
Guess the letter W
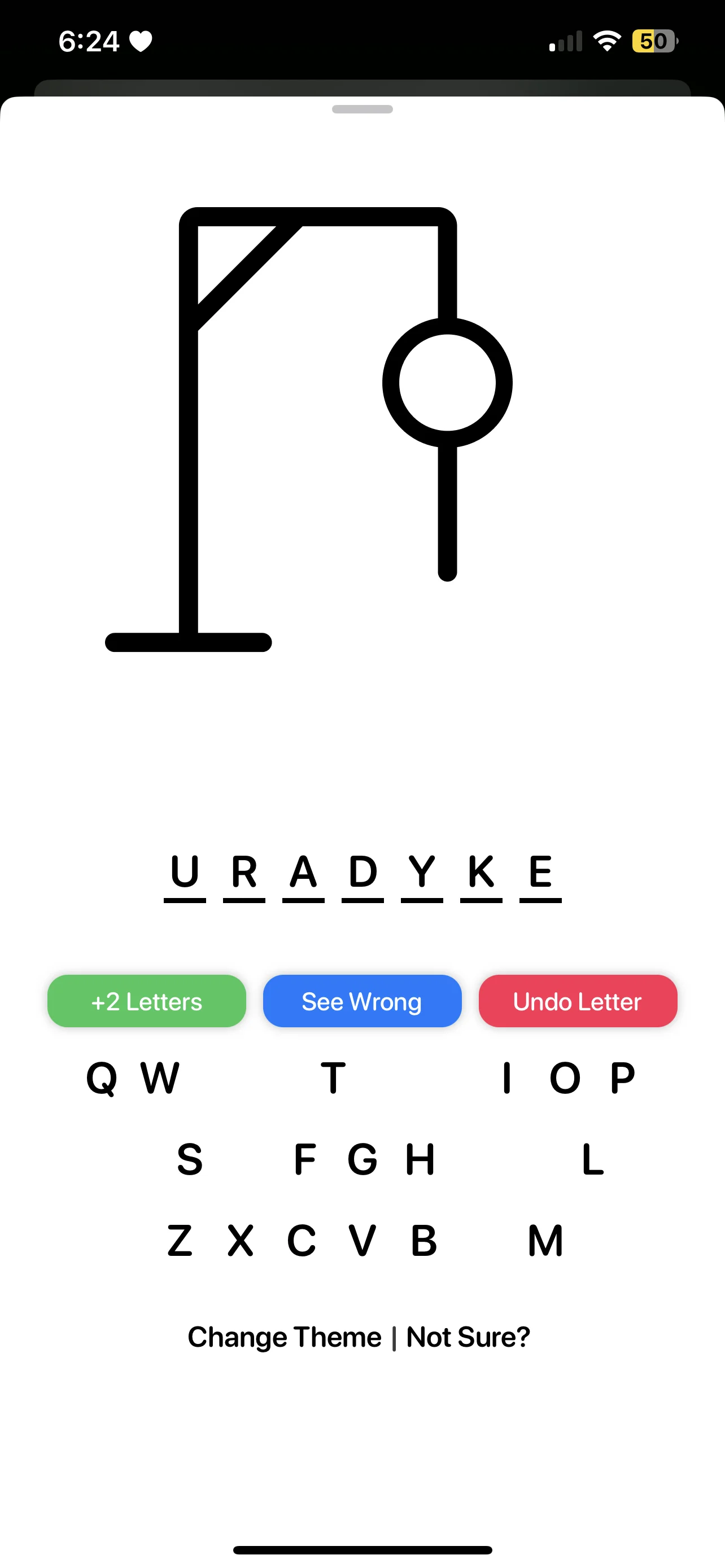pyautogui.click(x=160, y=1078)
